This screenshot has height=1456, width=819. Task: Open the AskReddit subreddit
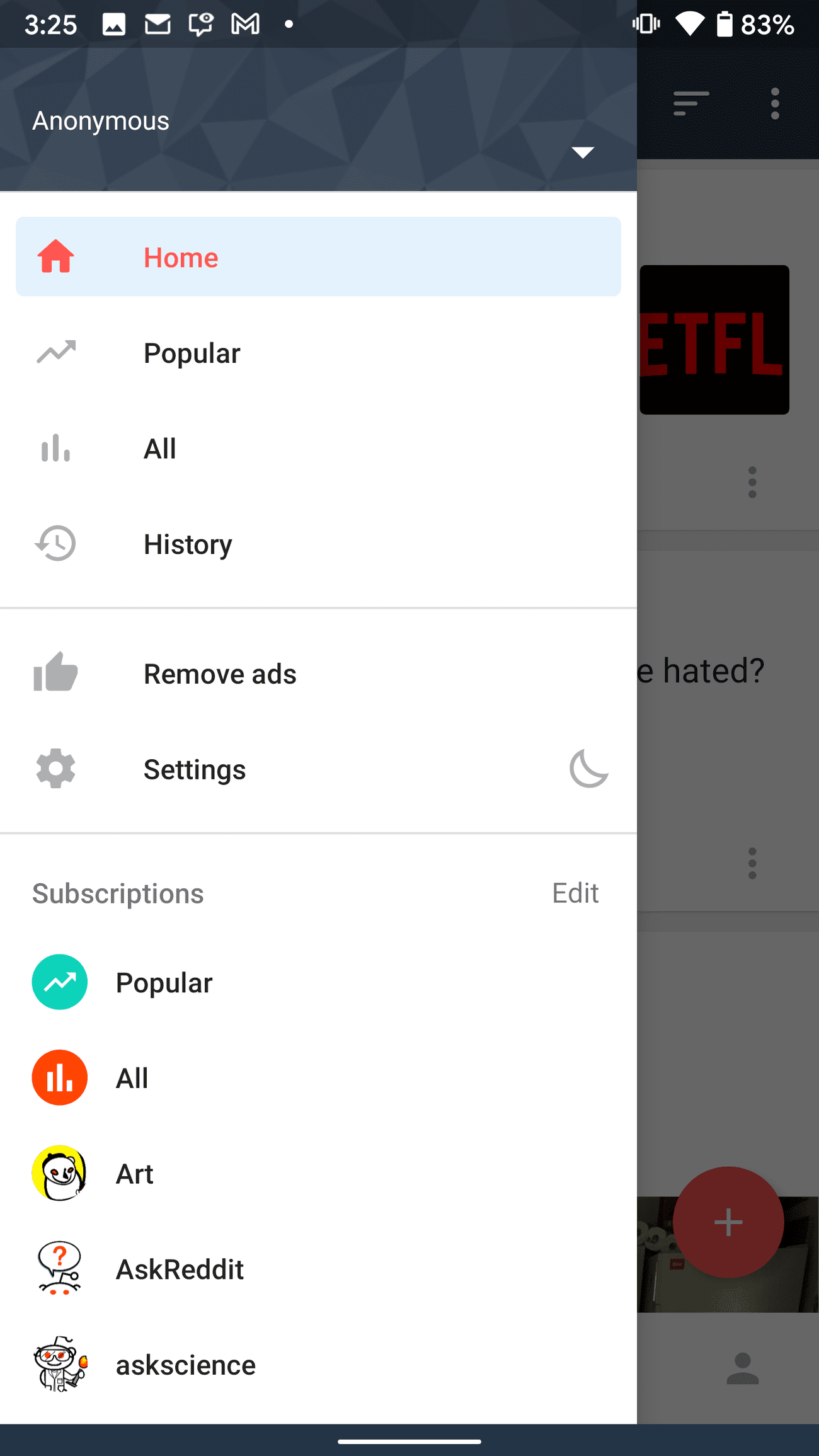tap(180, 1270)
